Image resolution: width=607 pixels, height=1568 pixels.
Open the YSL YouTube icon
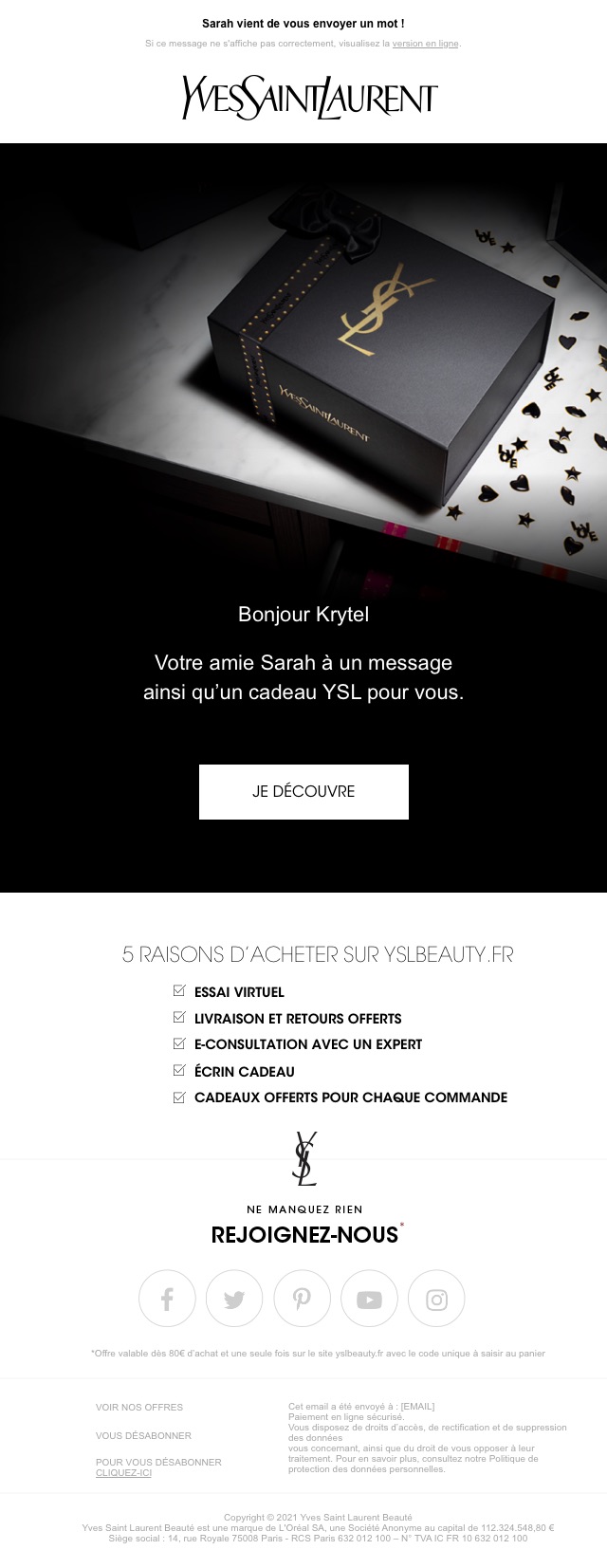point(369,1299)
